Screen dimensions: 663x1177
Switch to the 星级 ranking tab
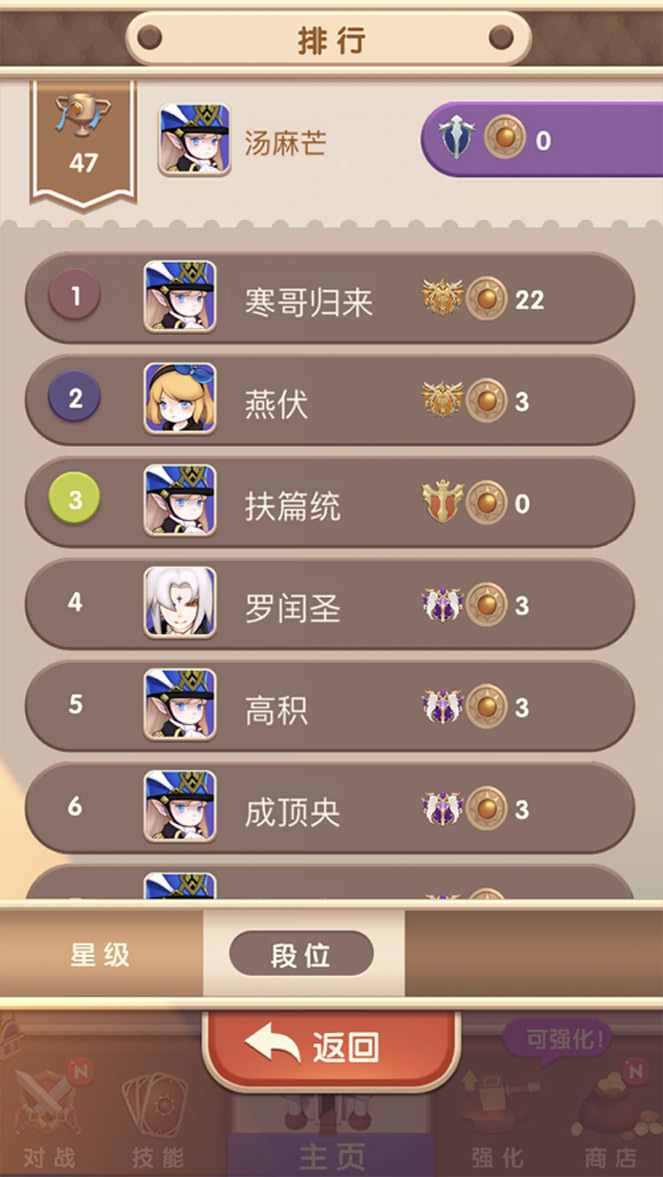click(100, 954)
